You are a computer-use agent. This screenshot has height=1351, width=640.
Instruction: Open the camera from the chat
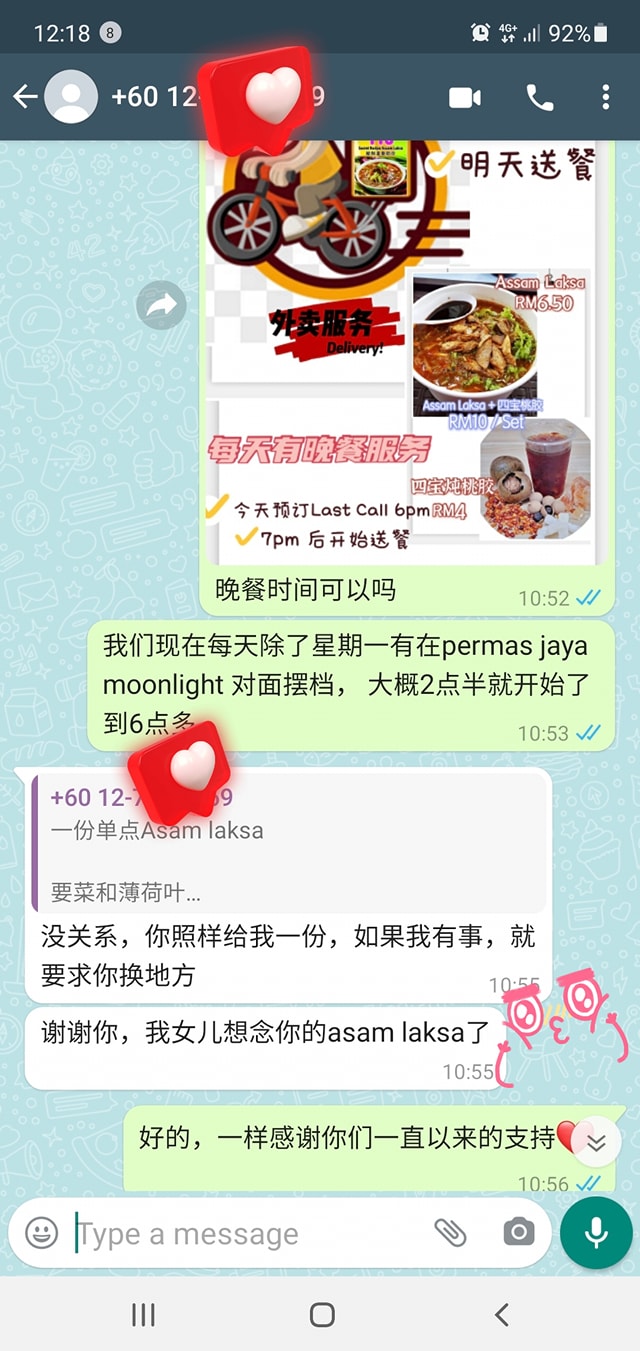pyautogui.click(x=518, y=1233)
